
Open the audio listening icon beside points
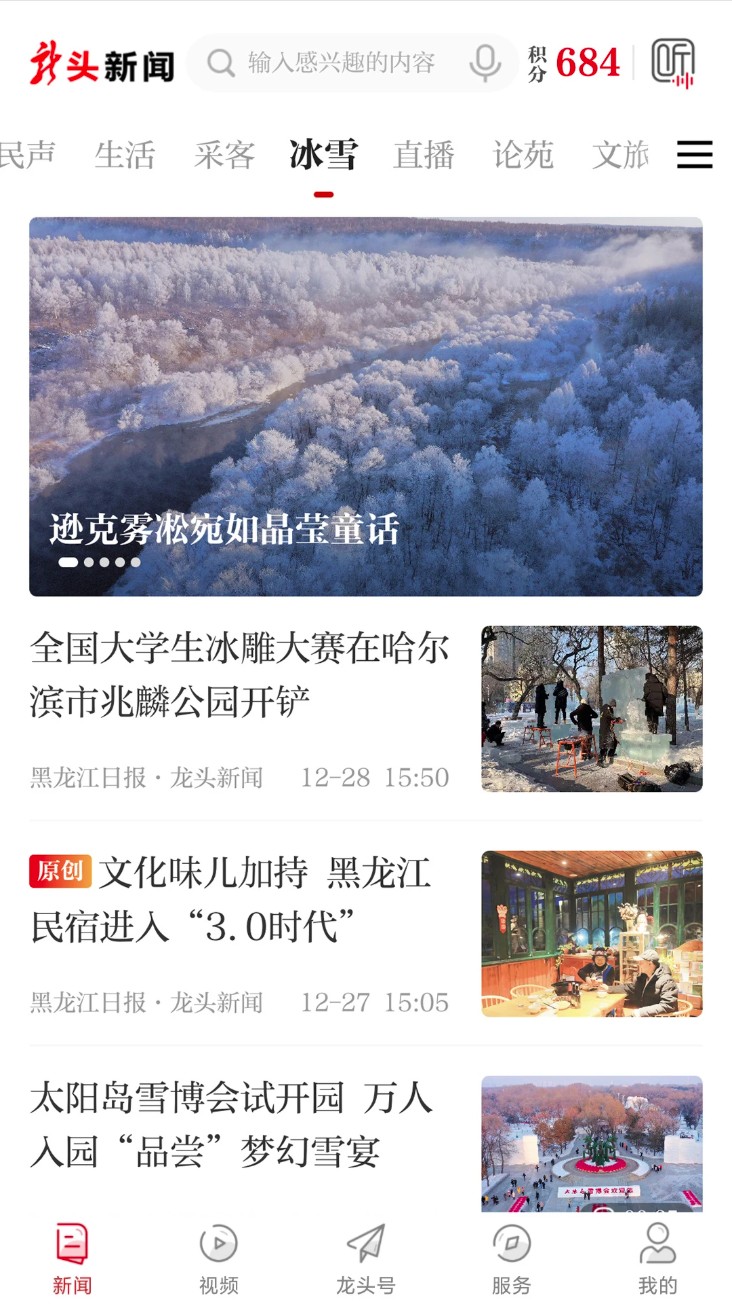(x=672, y=62)
